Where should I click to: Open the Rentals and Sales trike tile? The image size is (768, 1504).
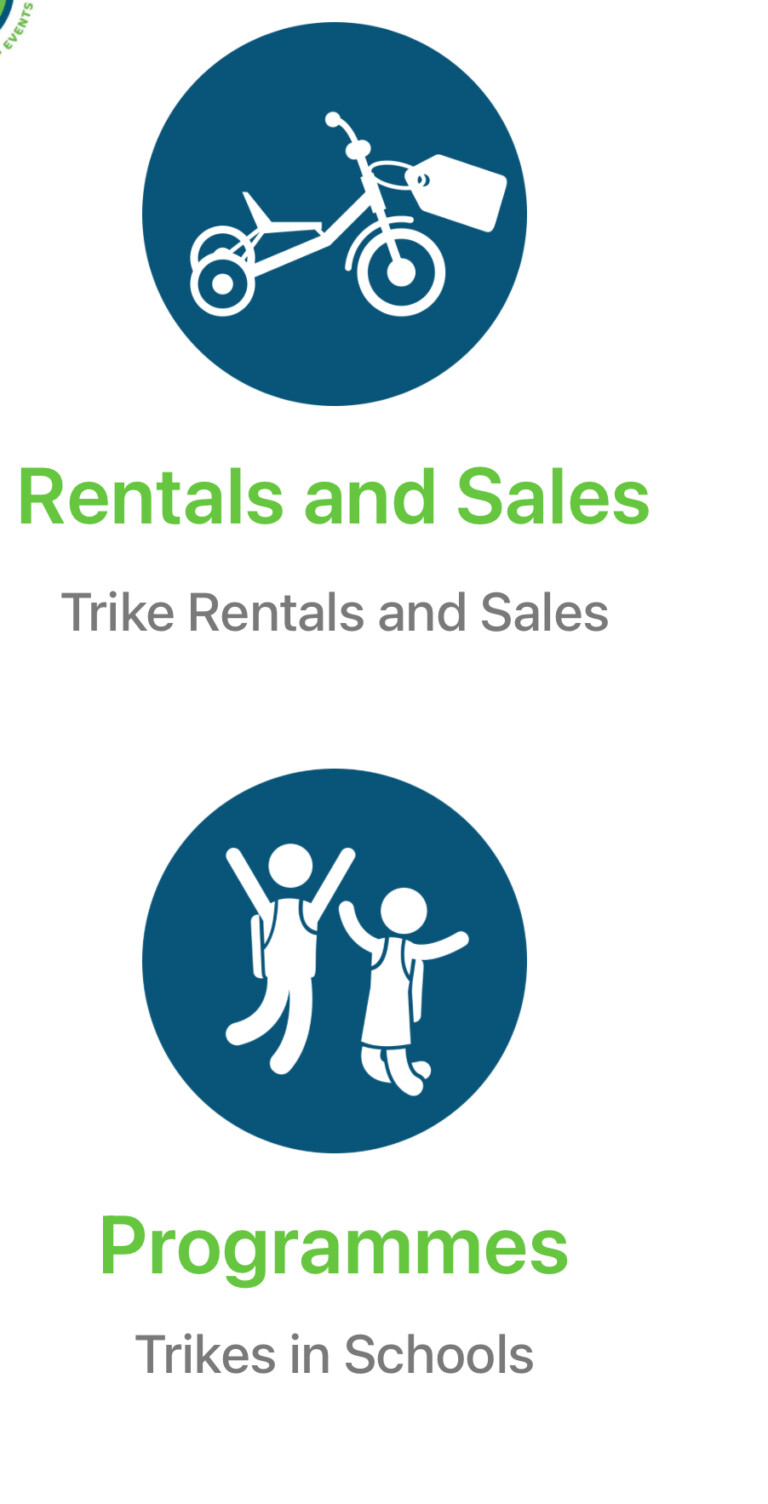334,214
